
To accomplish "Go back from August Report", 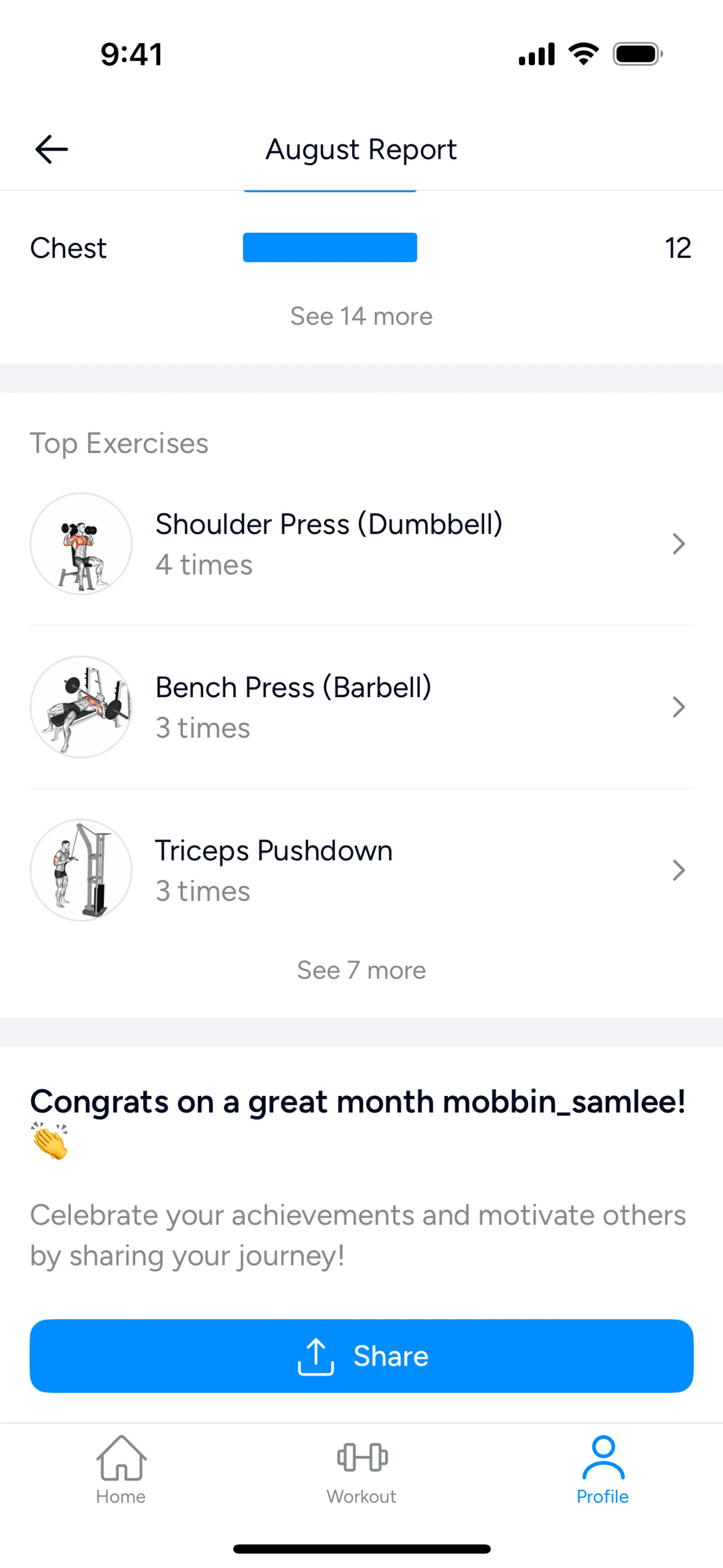I will (52, 150).
